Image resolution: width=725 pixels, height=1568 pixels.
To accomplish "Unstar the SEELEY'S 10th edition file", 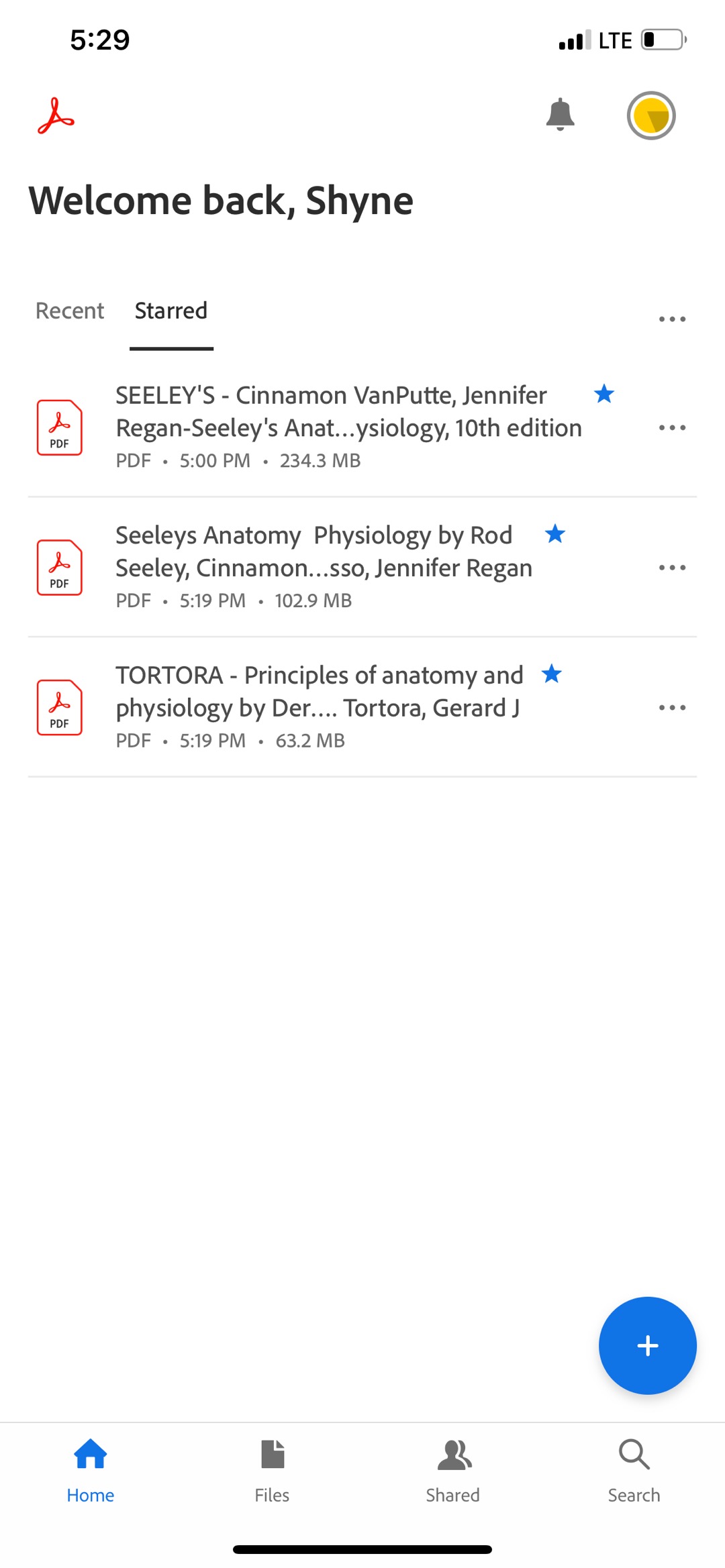I will [604, 394].
